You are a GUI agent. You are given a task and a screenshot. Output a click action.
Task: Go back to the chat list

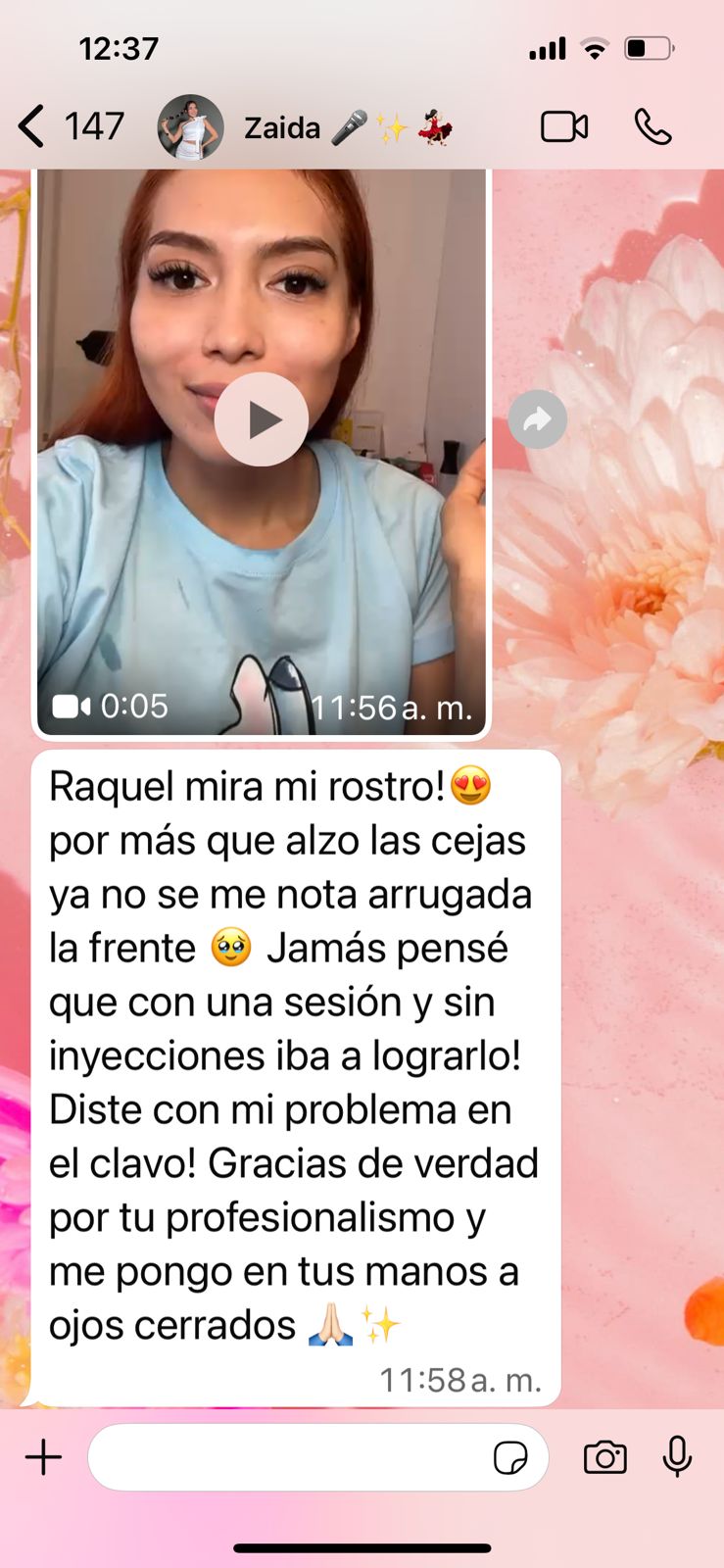point(33,127)
